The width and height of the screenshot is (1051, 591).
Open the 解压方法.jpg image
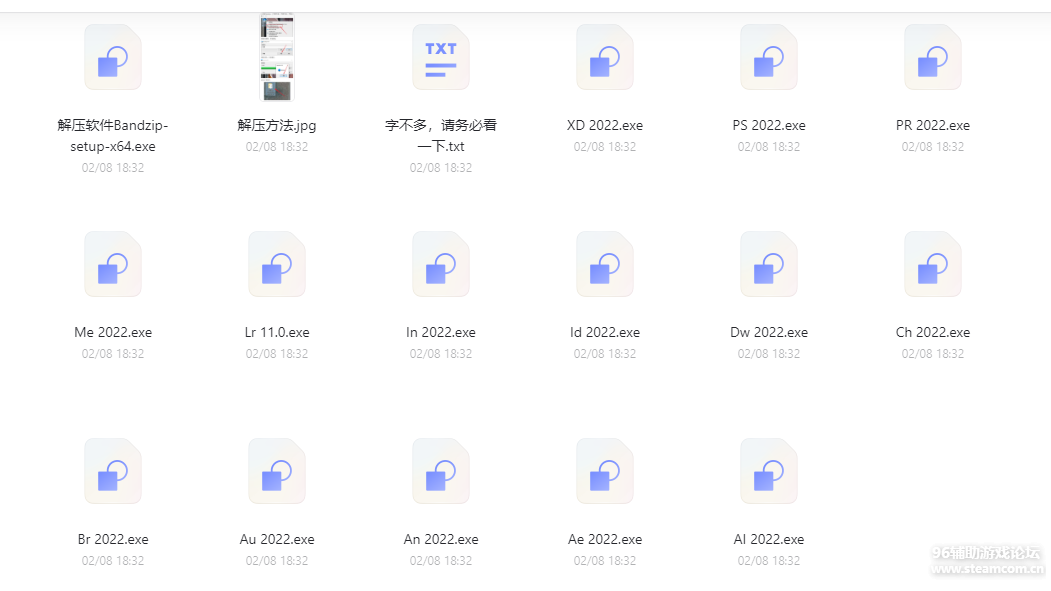277,58
